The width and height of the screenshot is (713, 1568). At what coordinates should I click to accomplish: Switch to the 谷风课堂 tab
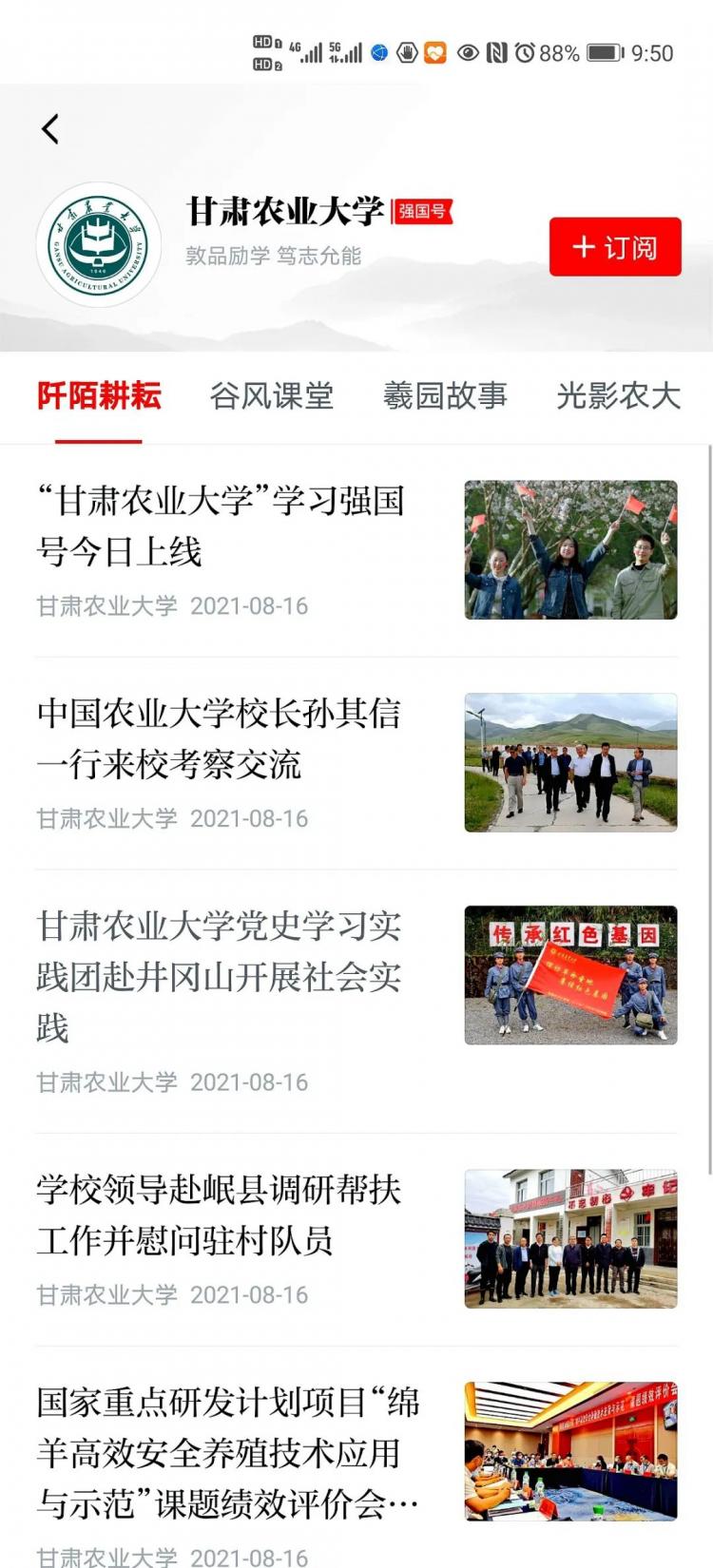point(272,395)
